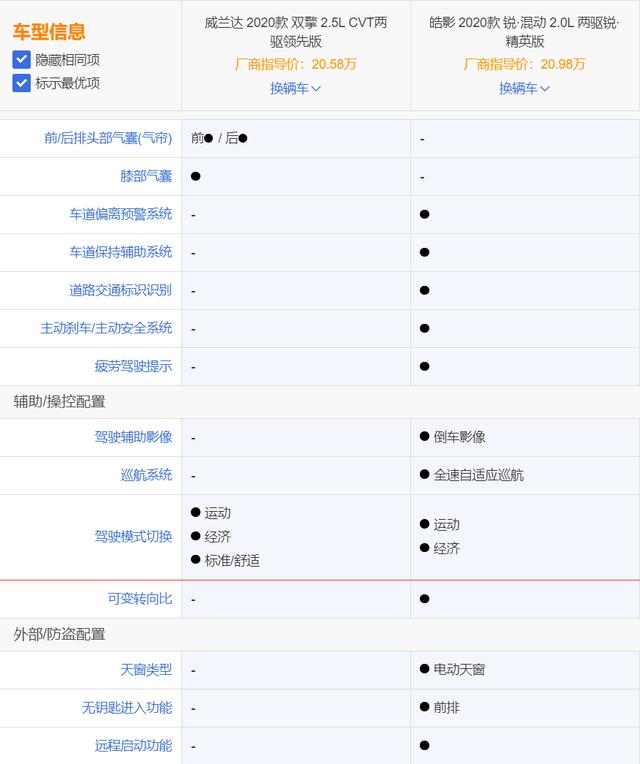Open the 天窗类型 parameter link

pyautogui.click(x=146, y=669)
